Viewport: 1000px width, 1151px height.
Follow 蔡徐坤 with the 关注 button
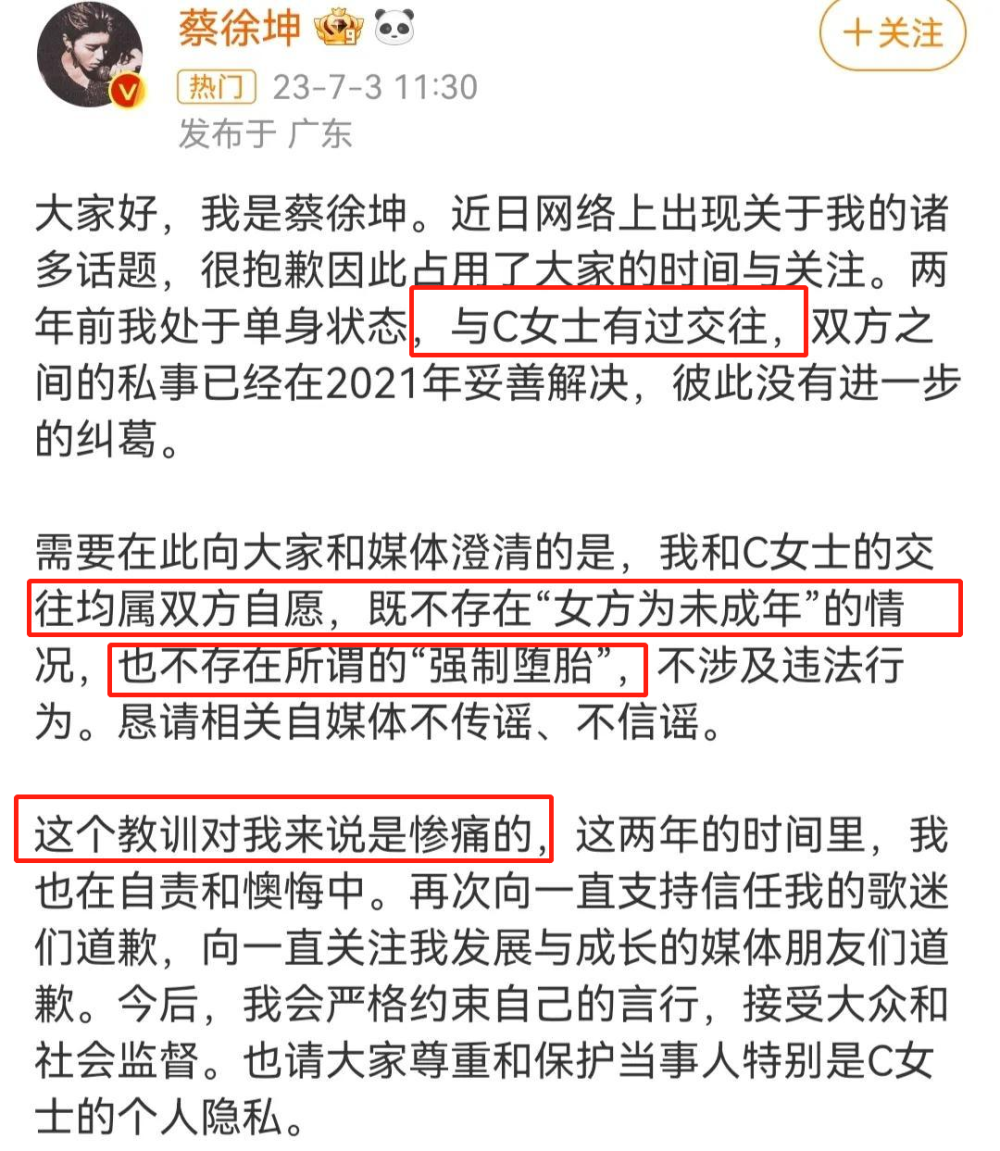(x=893, y=34)
